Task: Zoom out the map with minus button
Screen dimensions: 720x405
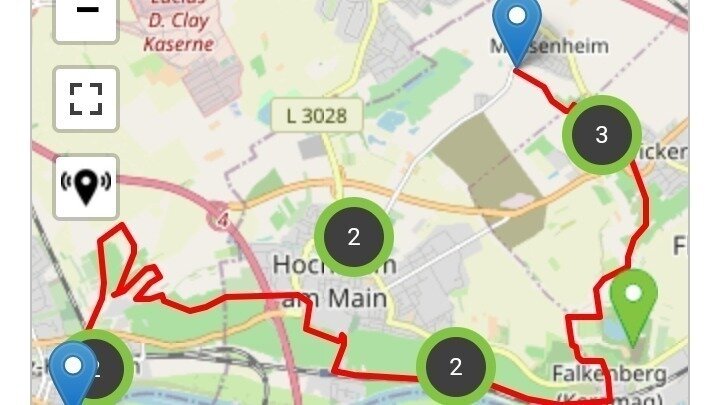Action: [86, 14]
